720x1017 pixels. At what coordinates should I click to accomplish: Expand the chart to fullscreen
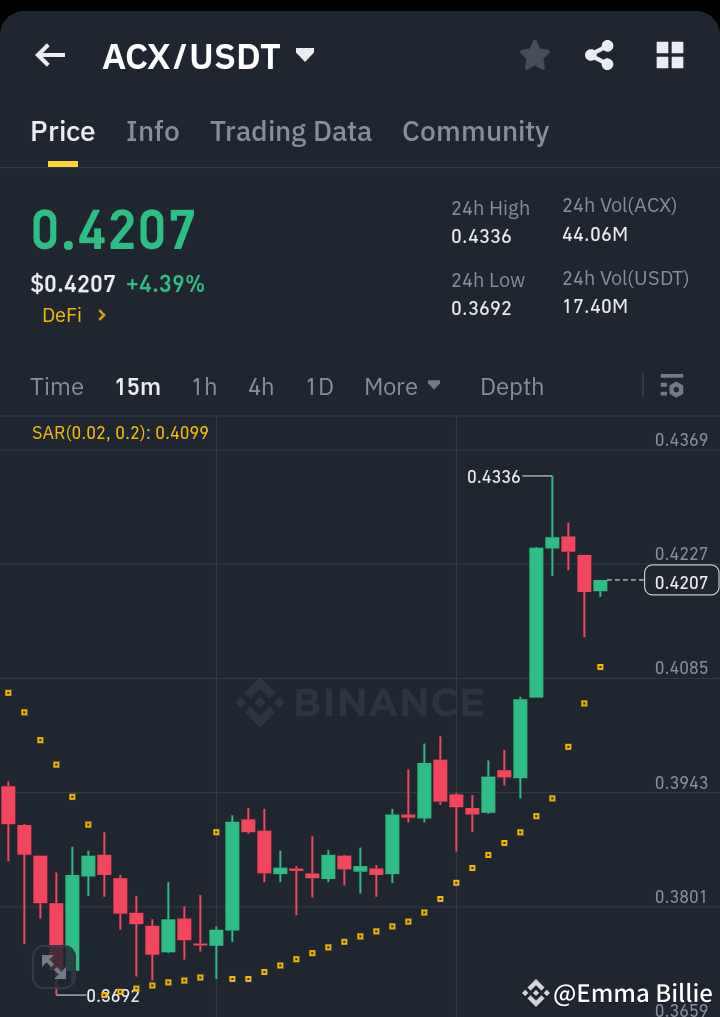click(x=54, y=966)
